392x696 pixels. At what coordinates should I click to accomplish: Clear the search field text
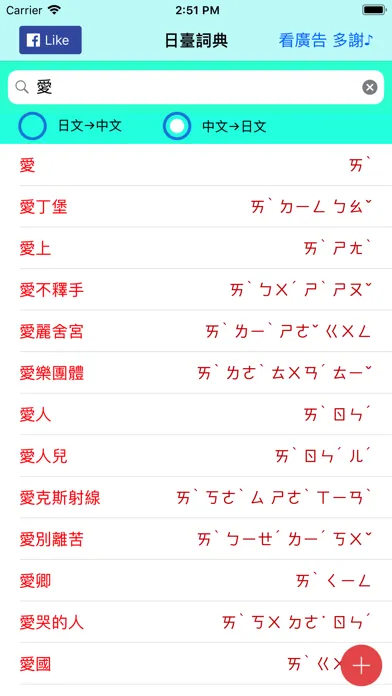[369, 87]
